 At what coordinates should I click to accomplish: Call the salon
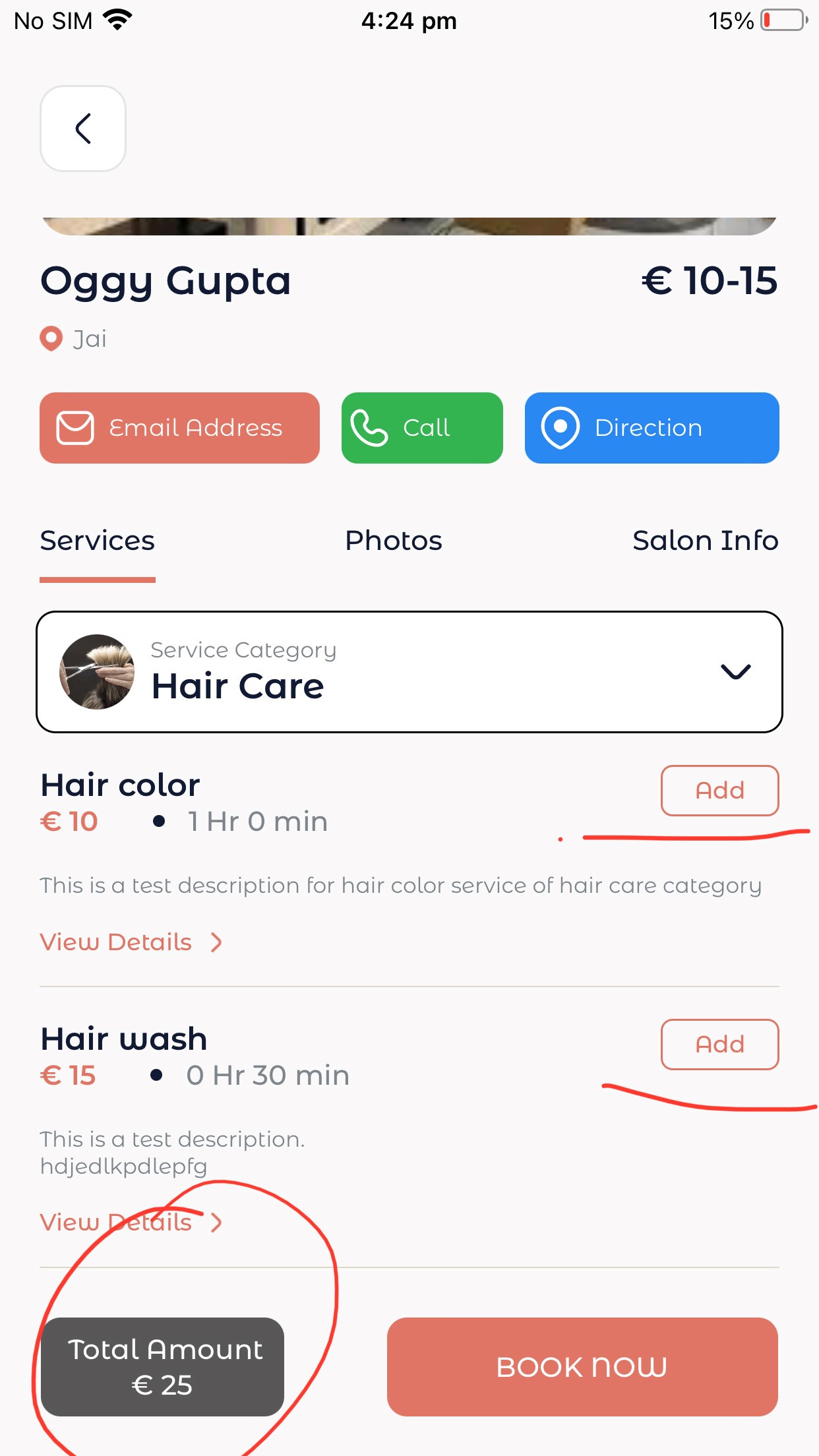[422, 428]
